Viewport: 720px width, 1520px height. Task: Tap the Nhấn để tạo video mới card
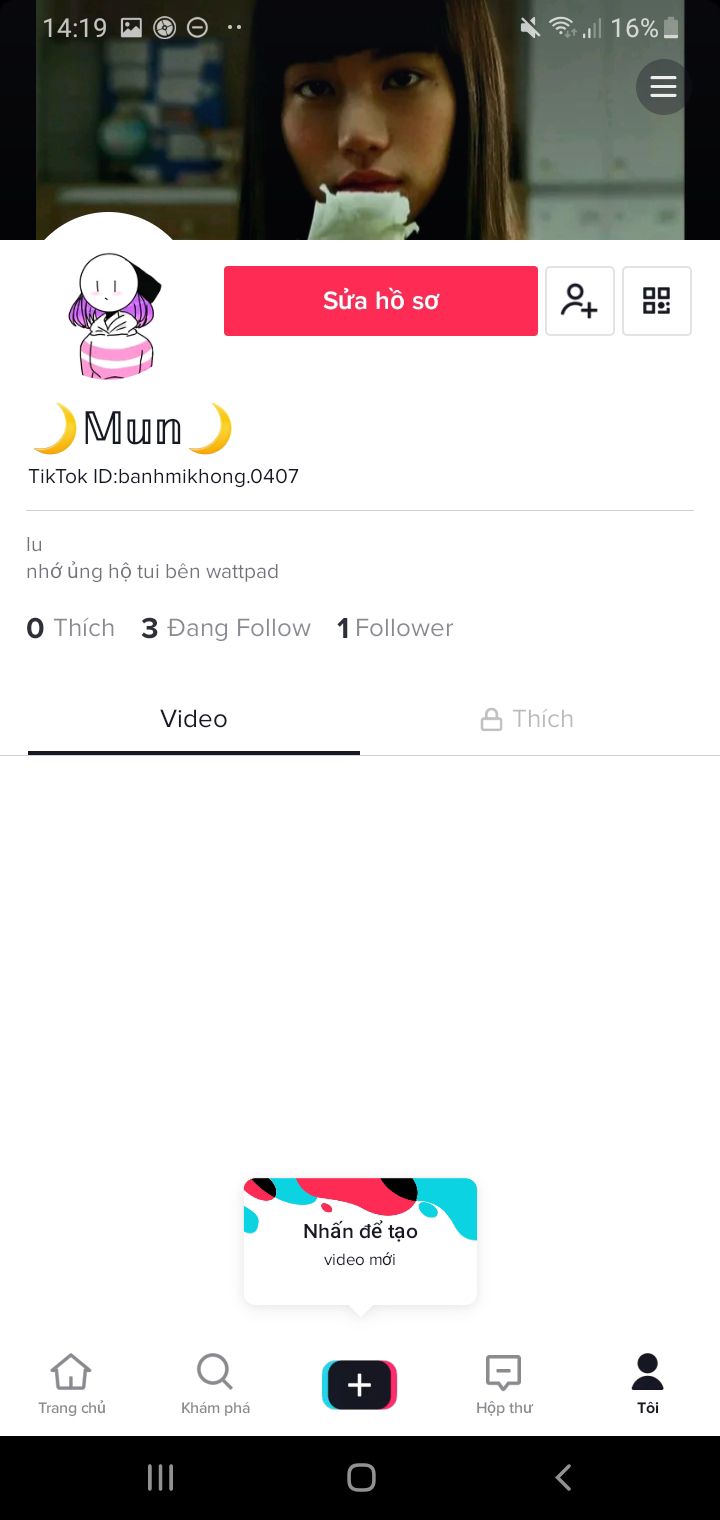tap(360, 1241)
